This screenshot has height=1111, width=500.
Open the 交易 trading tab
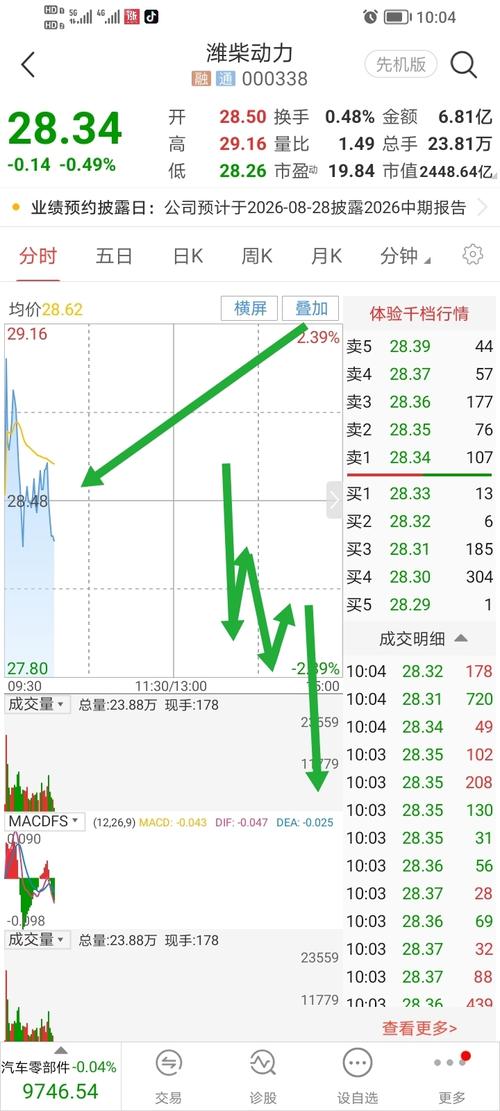pyautogui.click(x=169, y=1076)
